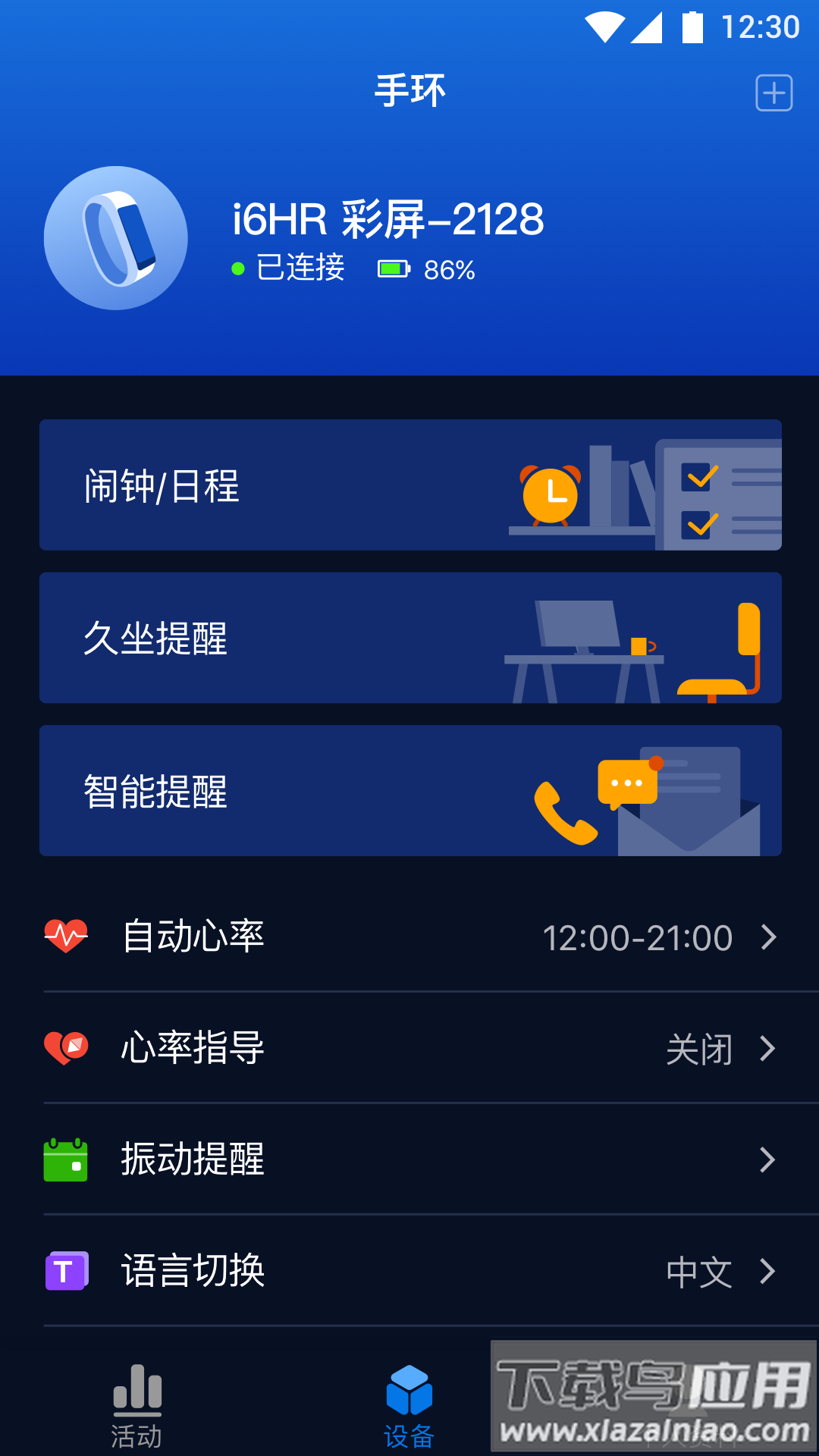Open 心率指导 settings row
This screenshot has width=819, height=1456.
[409, 1048]
